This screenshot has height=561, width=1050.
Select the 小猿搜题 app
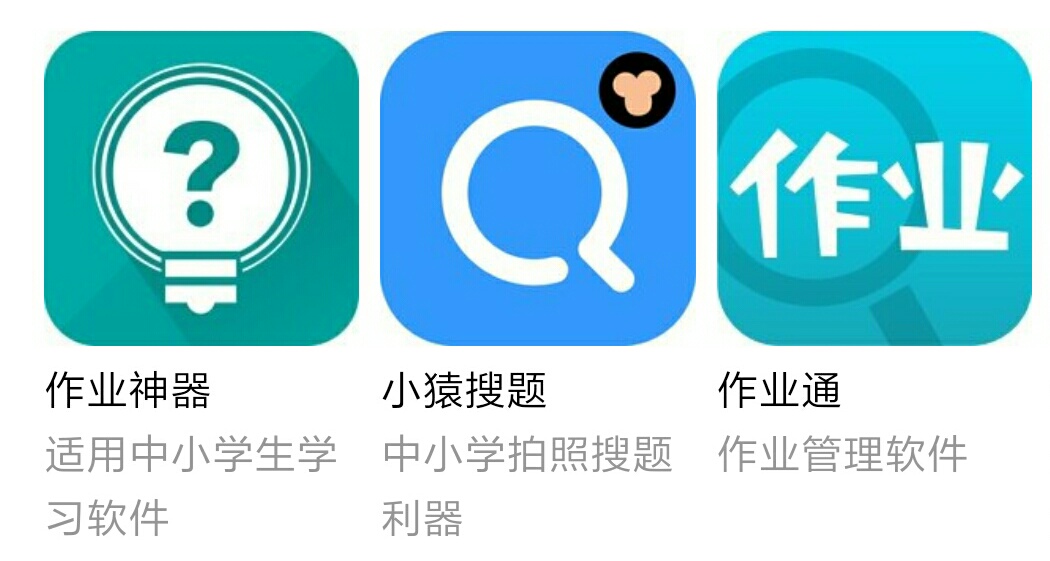click(537, 188)
